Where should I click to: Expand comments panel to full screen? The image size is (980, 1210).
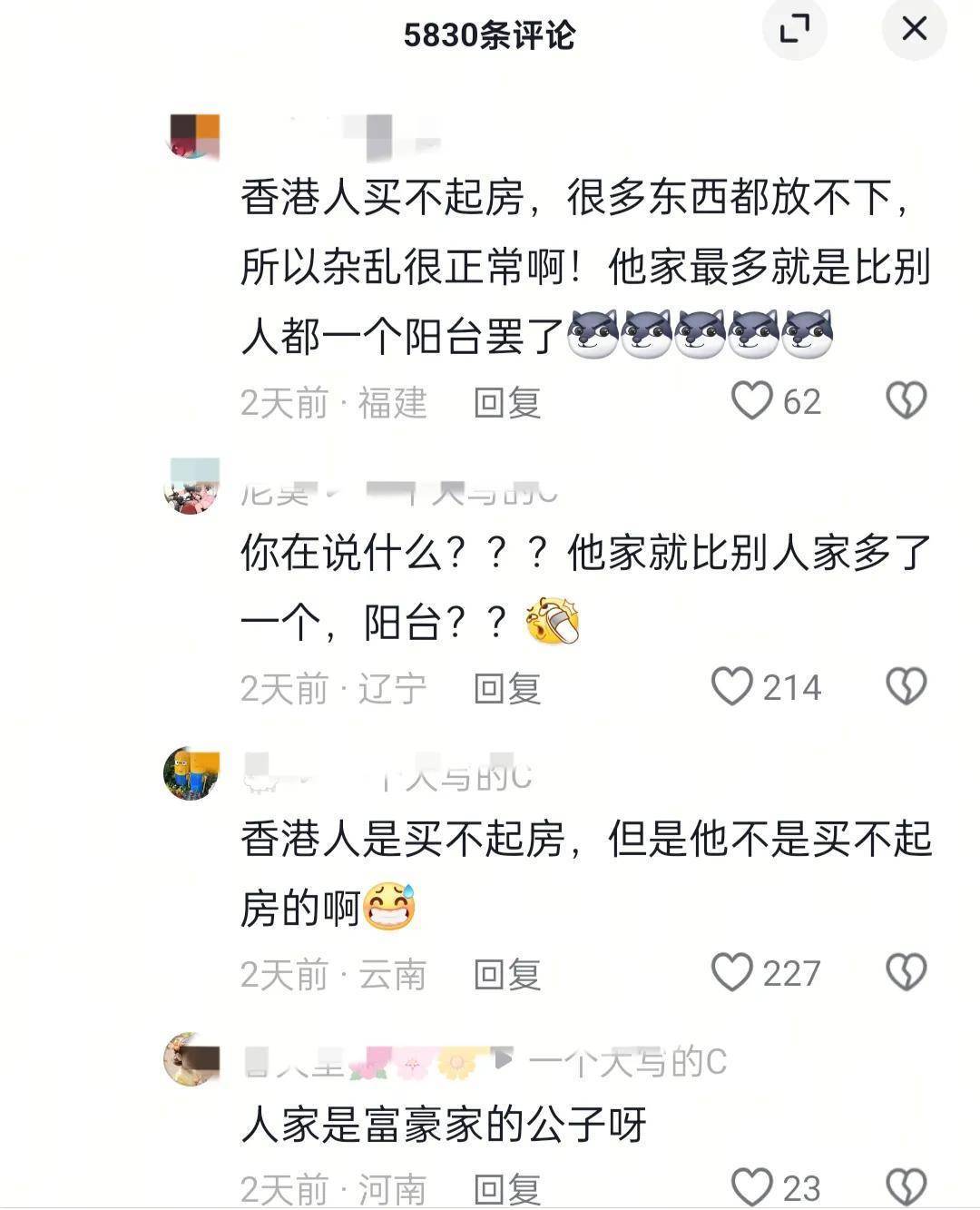click(795, 29)
